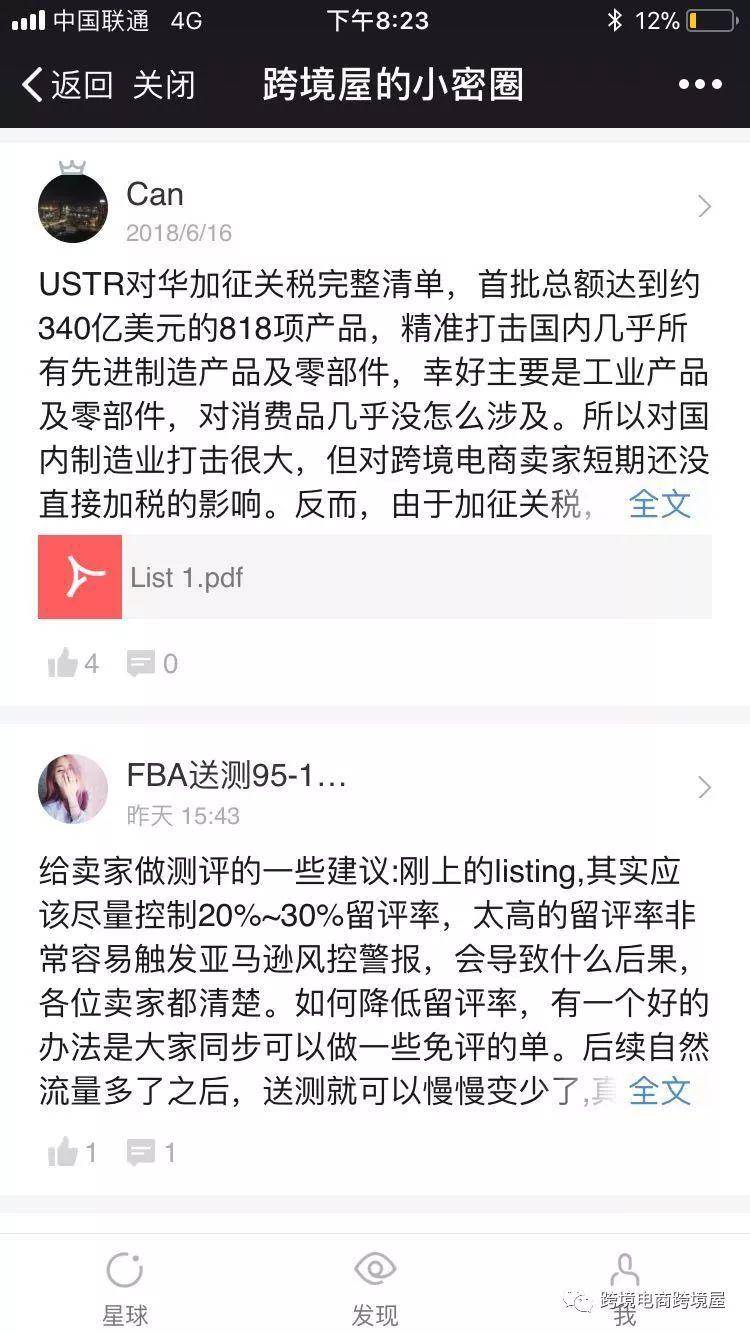Tap 关闭 to close the page
The image size is (750, 1334).
(x=164, y=85)
